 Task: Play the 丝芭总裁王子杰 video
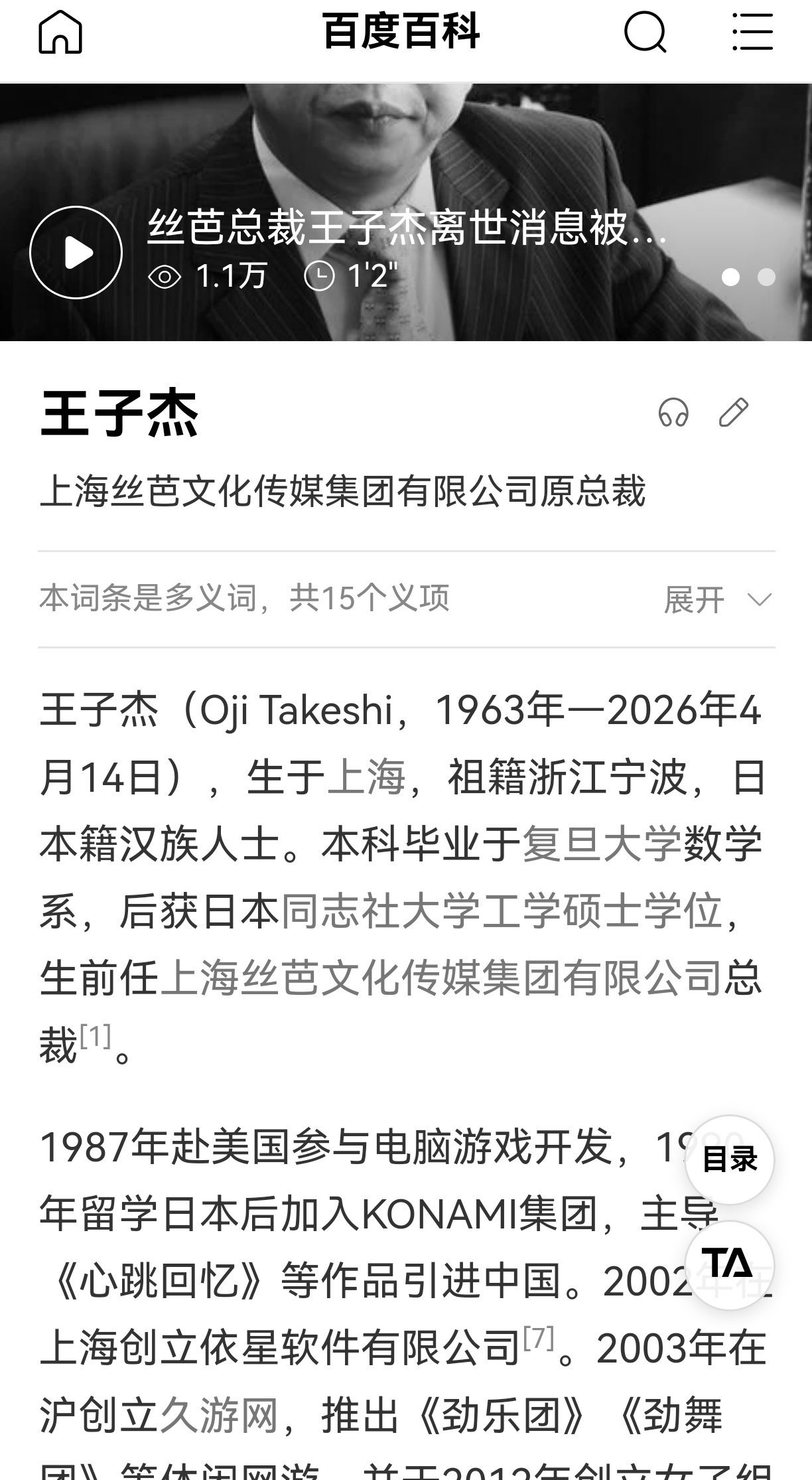tap(76, 252)
